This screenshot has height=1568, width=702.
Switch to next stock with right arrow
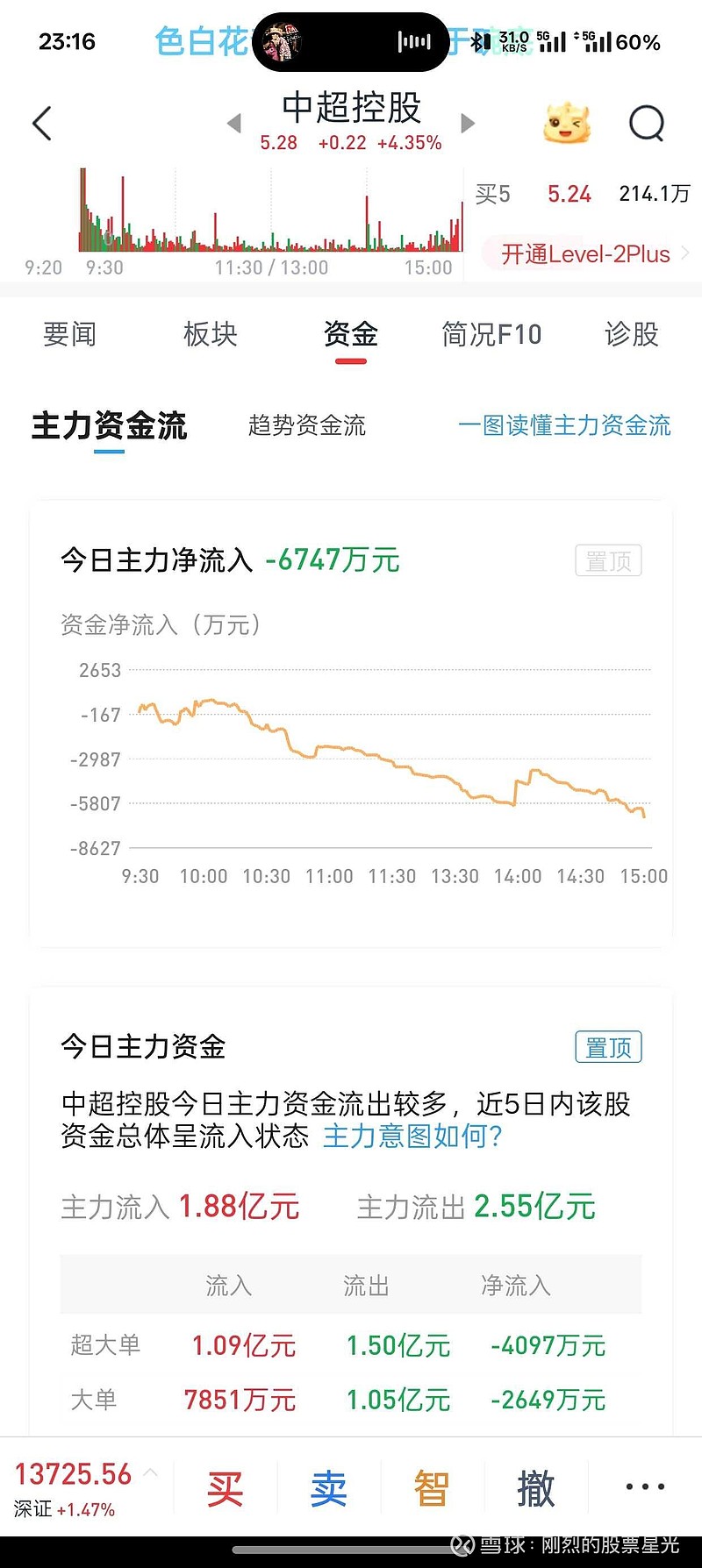pos(468,124)
